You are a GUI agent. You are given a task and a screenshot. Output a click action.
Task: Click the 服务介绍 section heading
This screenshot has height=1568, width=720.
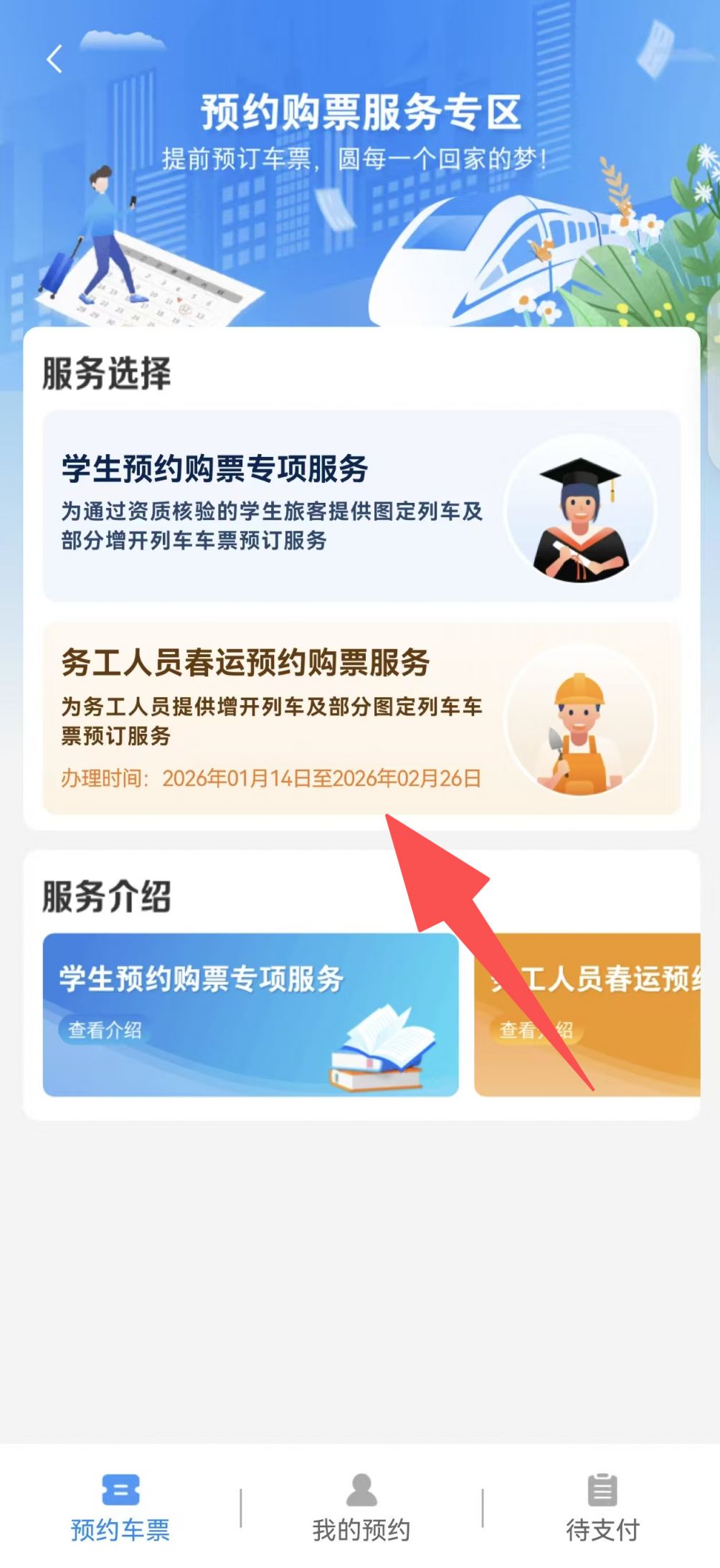coord(106,897)
